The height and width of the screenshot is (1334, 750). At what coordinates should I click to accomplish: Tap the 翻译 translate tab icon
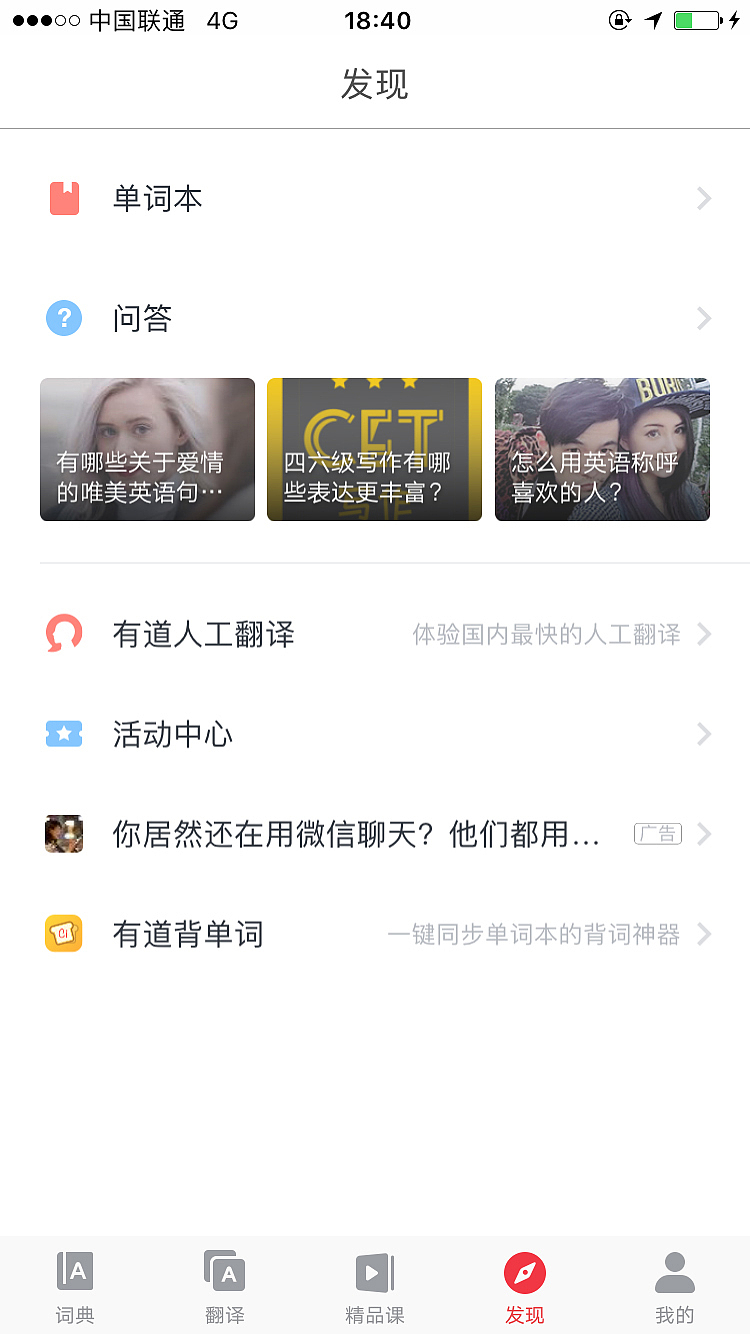225,1270
